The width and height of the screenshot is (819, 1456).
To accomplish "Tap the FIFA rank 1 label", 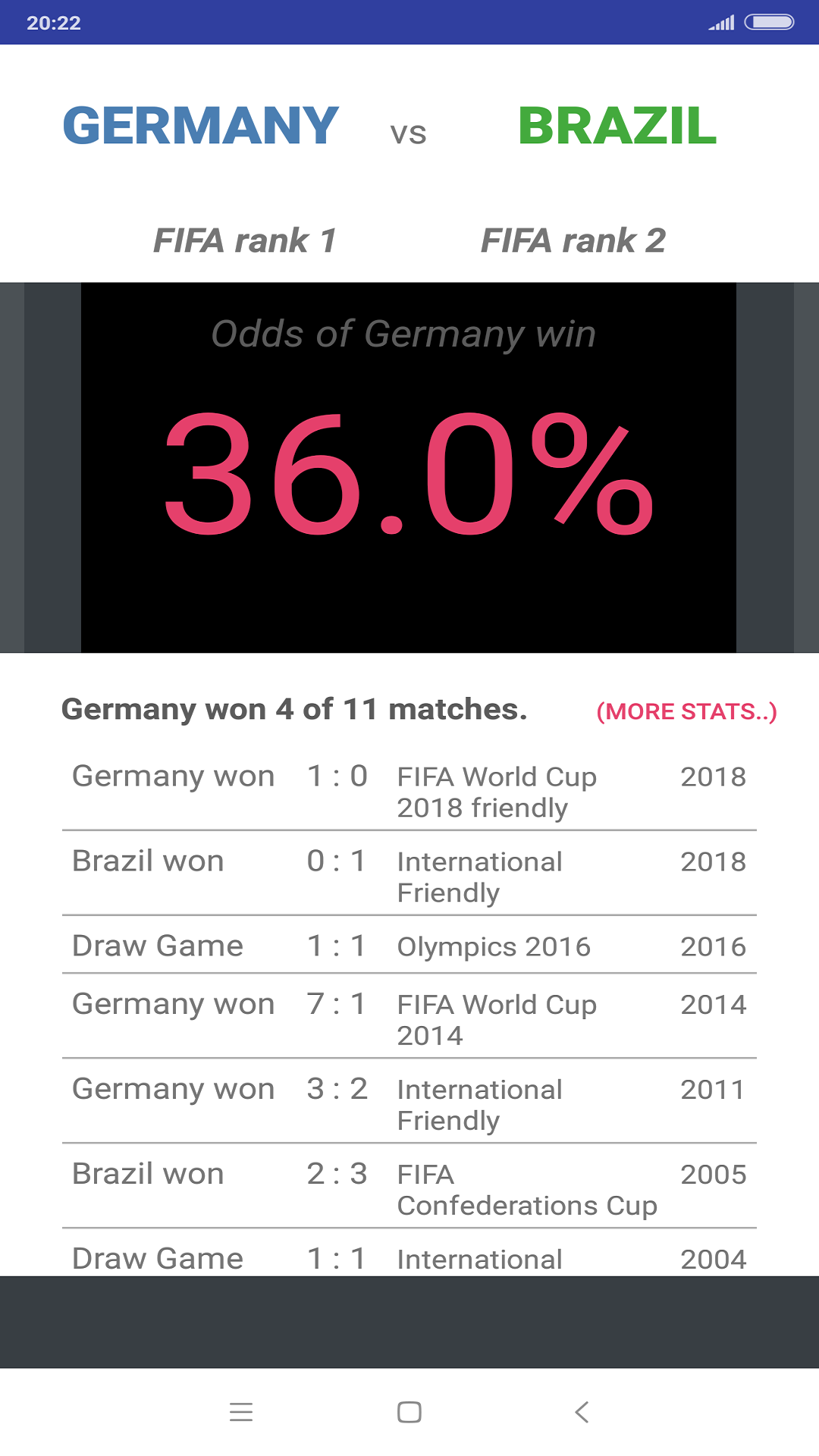I will [246, 241].
